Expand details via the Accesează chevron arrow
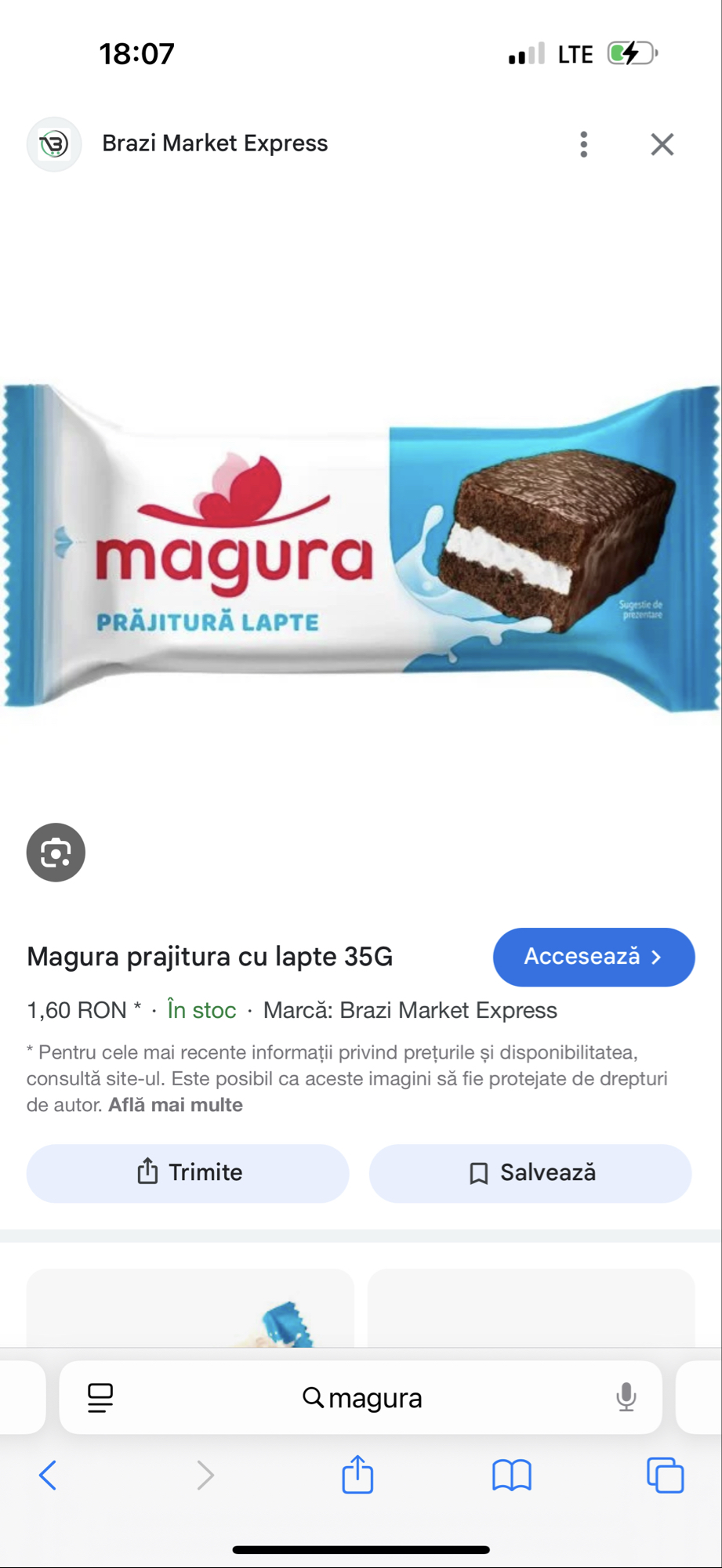 pos(657,957)
